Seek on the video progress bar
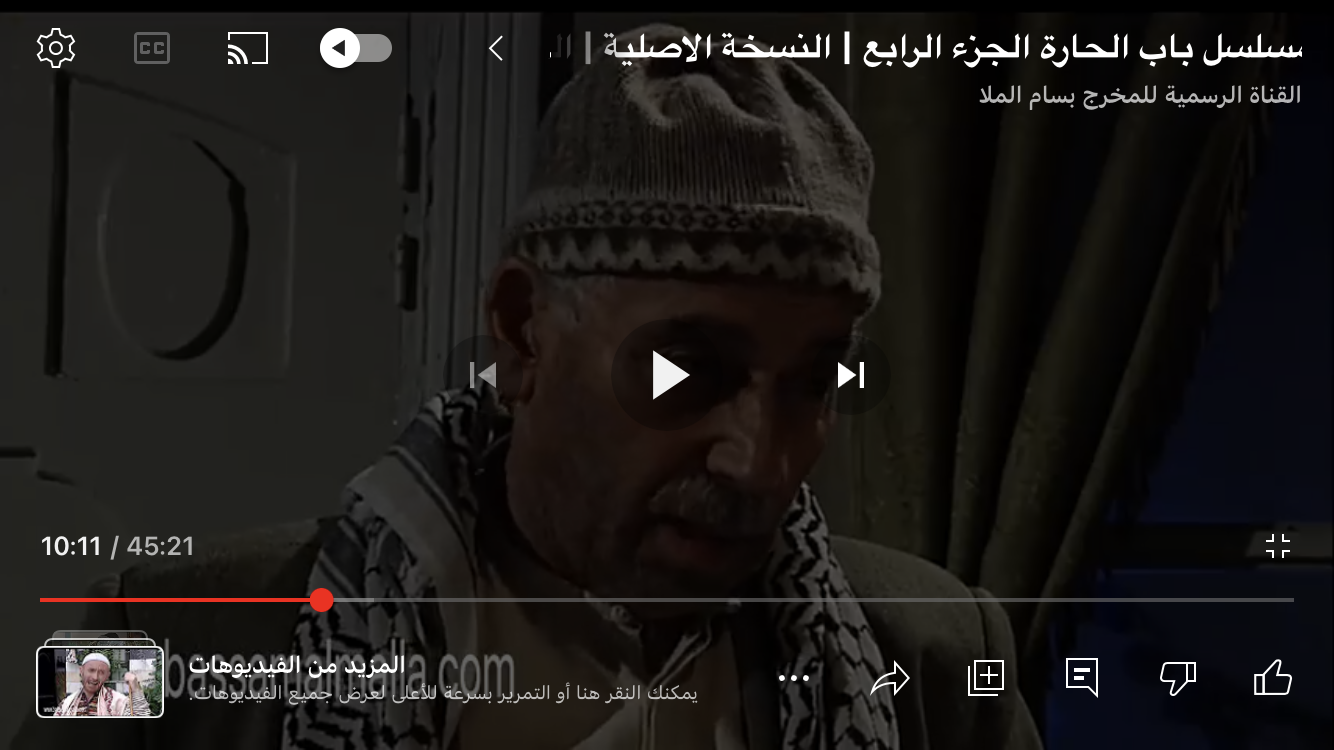1334x750 pixels. point(700,599)
